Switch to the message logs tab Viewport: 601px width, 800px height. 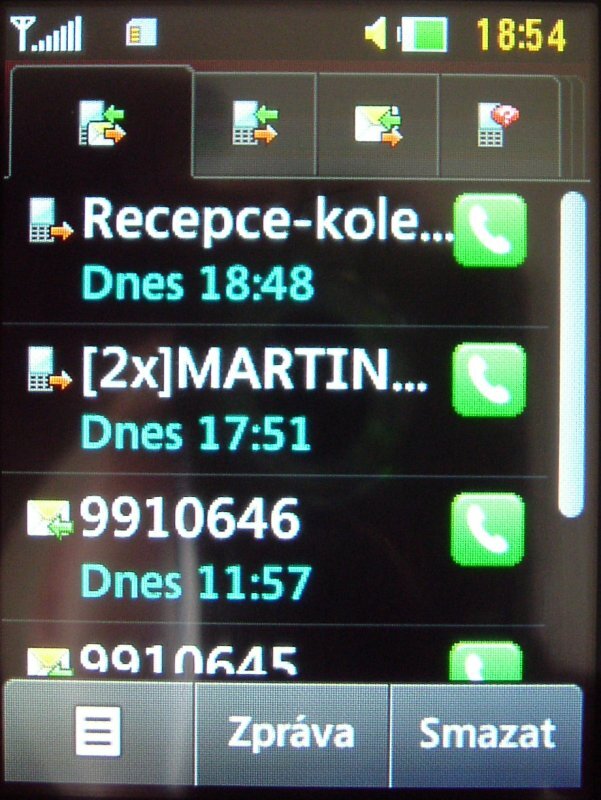(x=378, y=125)
